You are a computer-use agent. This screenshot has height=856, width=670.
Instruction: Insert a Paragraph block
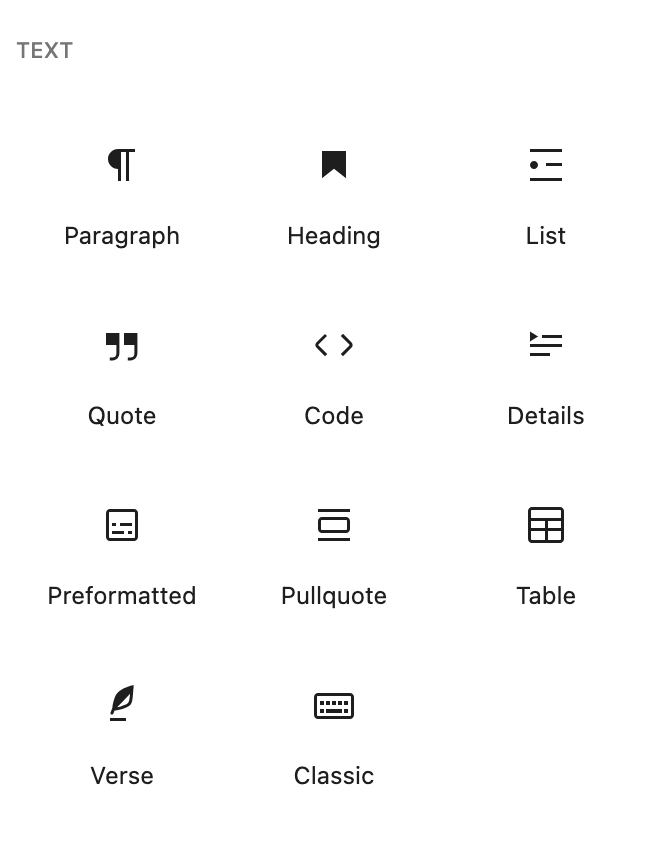pyautogui.click(x=122, y=194)
